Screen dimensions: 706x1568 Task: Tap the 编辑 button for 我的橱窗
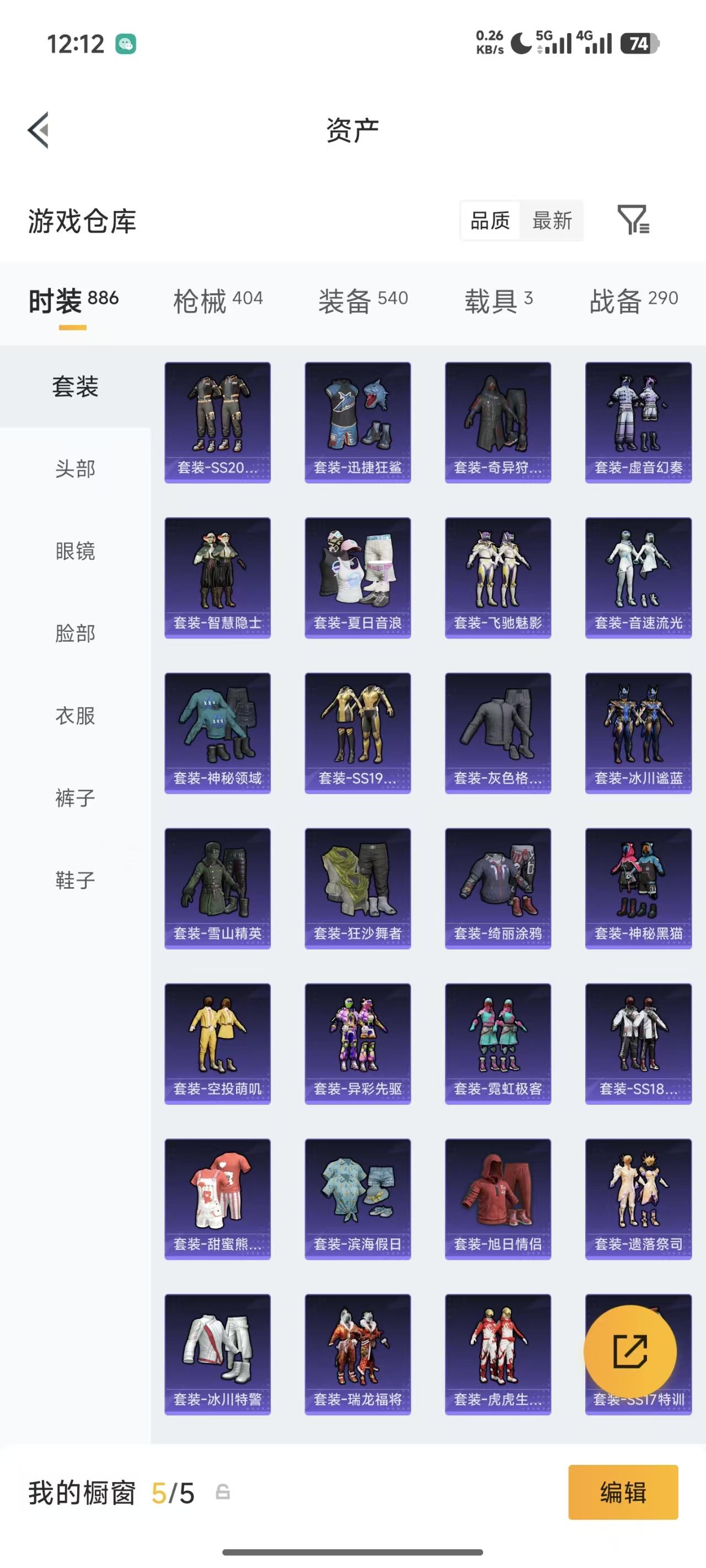623,1492
